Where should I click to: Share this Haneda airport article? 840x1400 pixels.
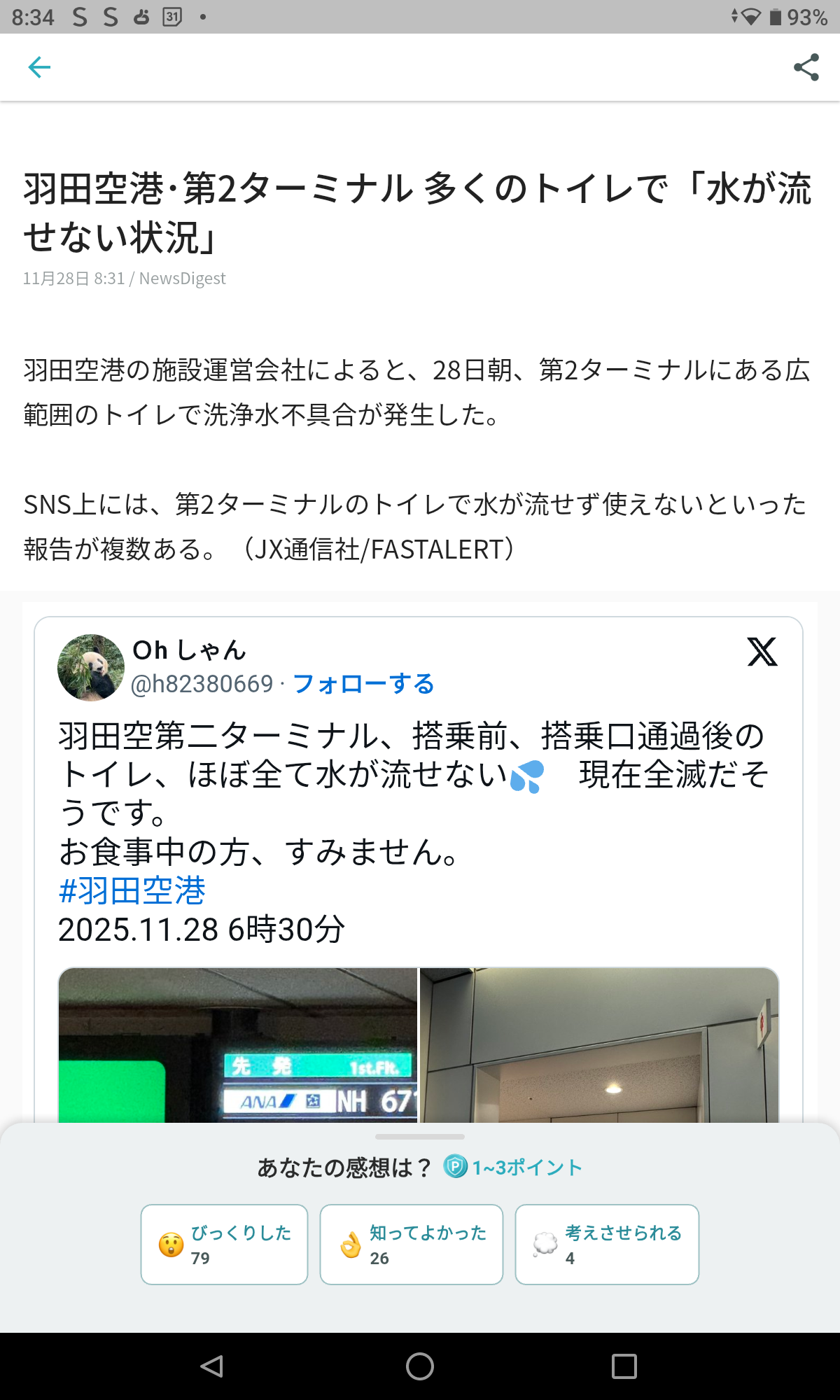click(x=806, y=67)
